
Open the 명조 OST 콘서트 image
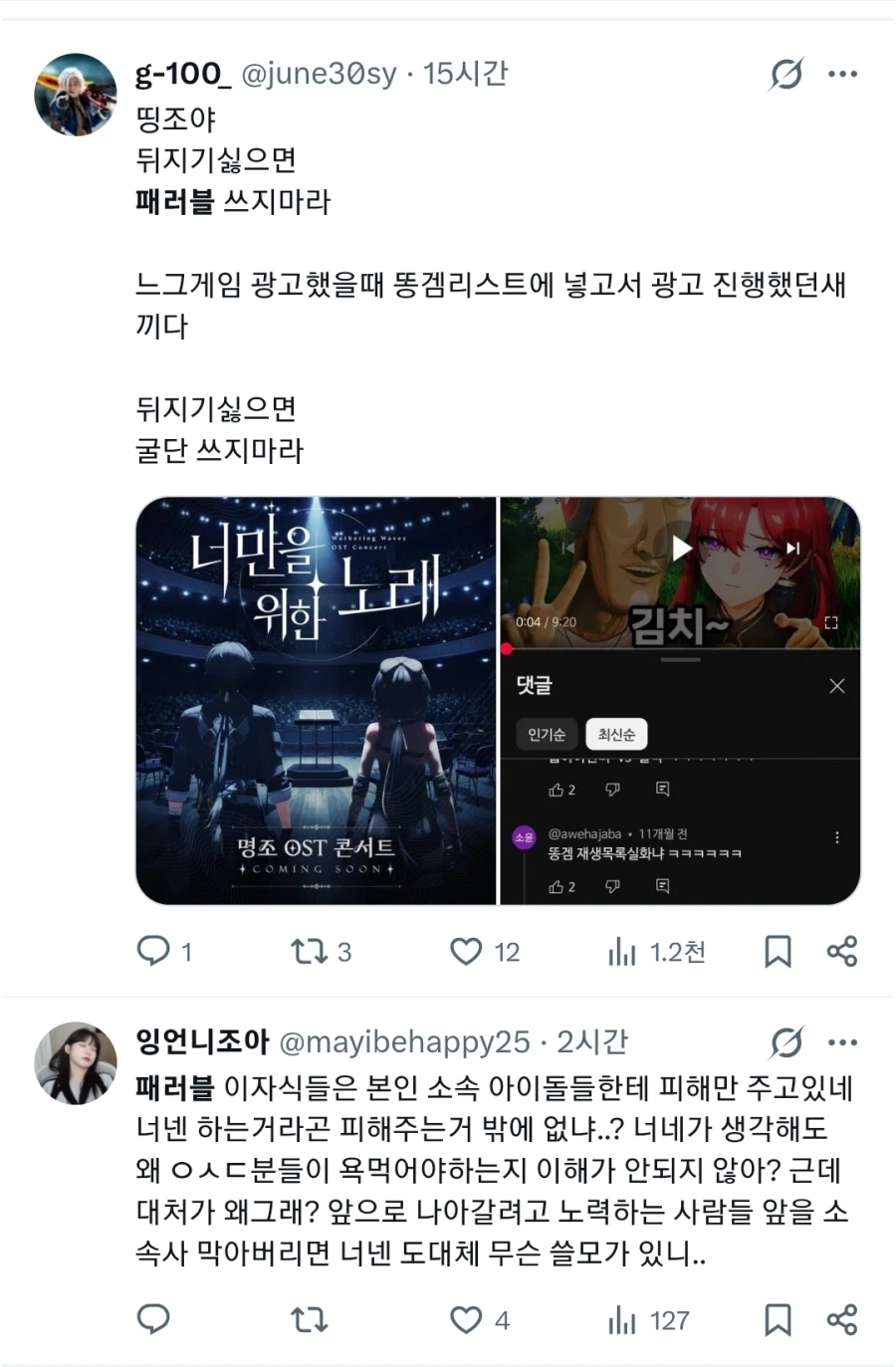point(316,701)
